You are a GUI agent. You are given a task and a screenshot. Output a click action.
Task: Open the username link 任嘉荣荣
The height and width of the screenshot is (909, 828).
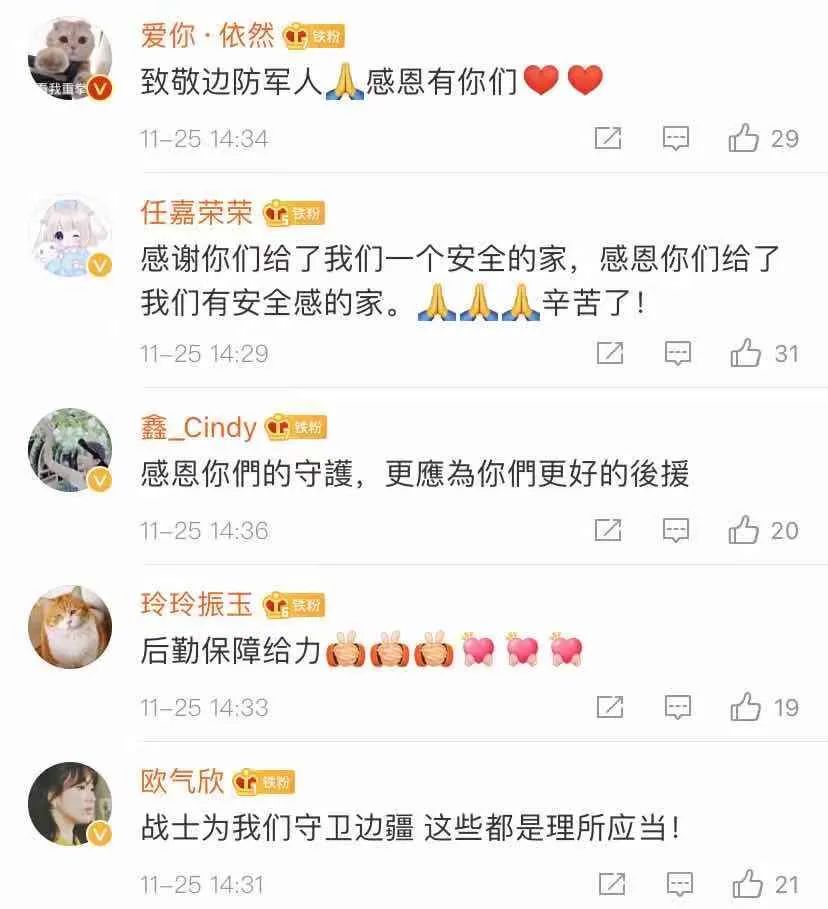tap(196, 212)
